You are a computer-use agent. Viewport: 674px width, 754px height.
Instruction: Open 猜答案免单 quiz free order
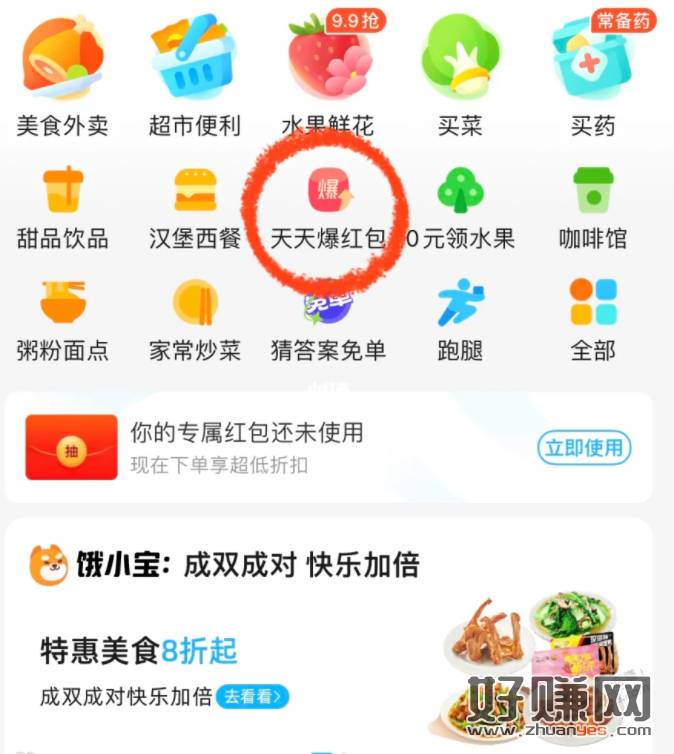click(328, 318)
